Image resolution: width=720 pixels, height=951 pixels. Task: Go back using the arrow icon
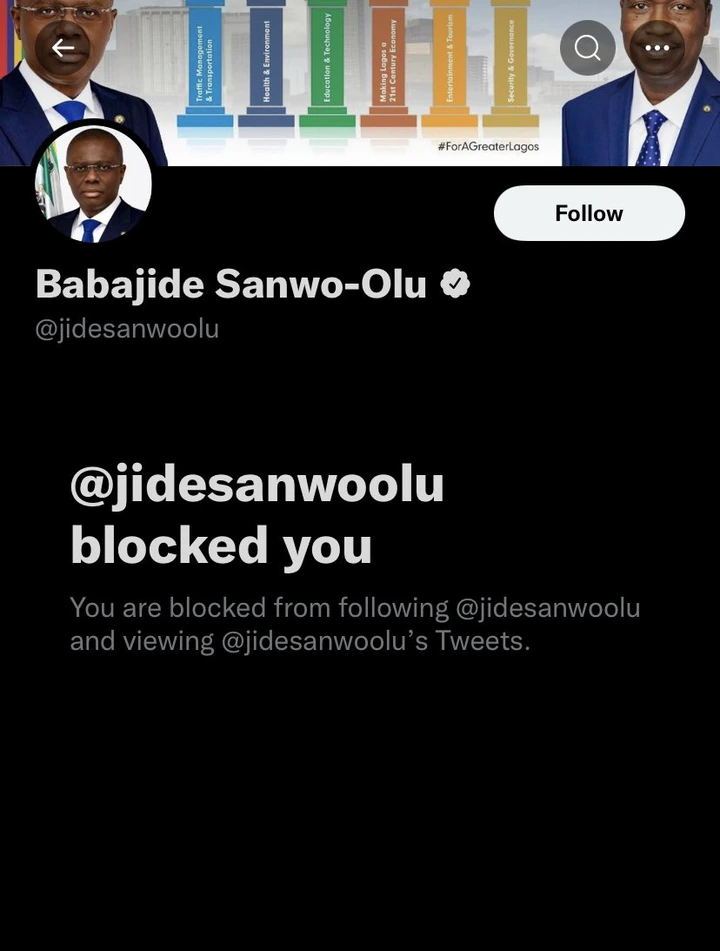[x=63, y=48]
